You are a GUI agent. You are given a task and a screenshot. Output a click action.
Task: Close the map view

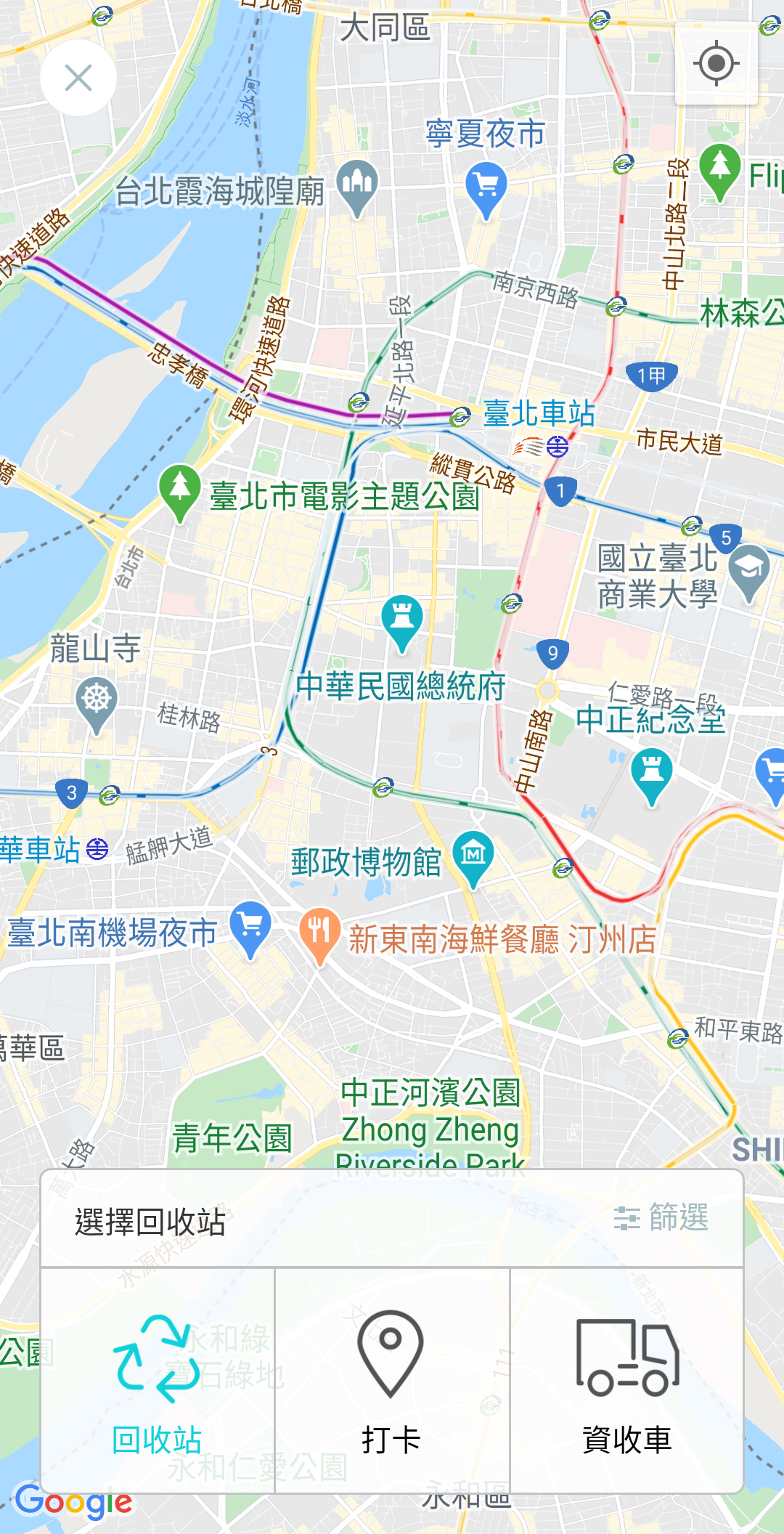click(78, 78)
